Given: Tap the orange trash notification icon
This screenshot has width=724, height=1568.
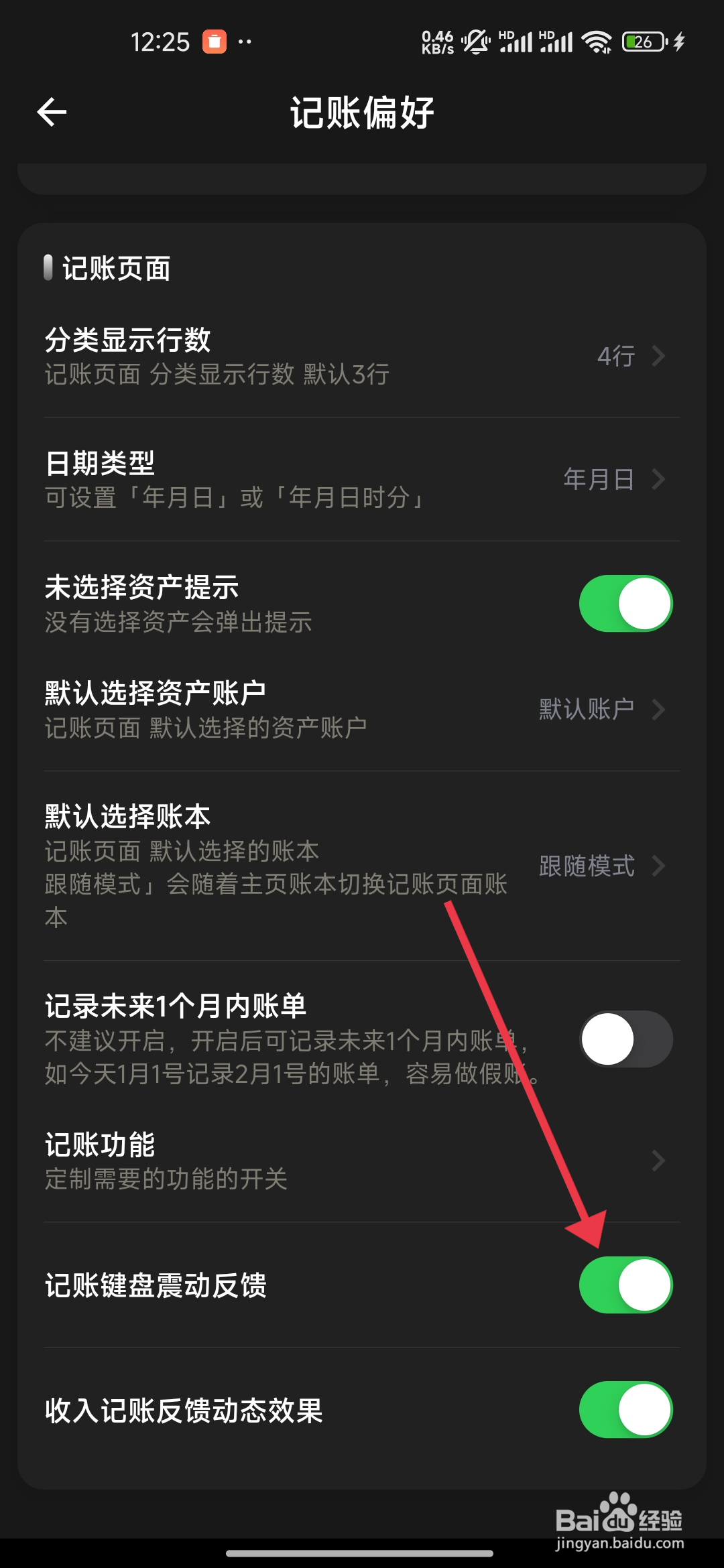Looking at the screenshot, I should pyautogui.click(x=215, y=42).
